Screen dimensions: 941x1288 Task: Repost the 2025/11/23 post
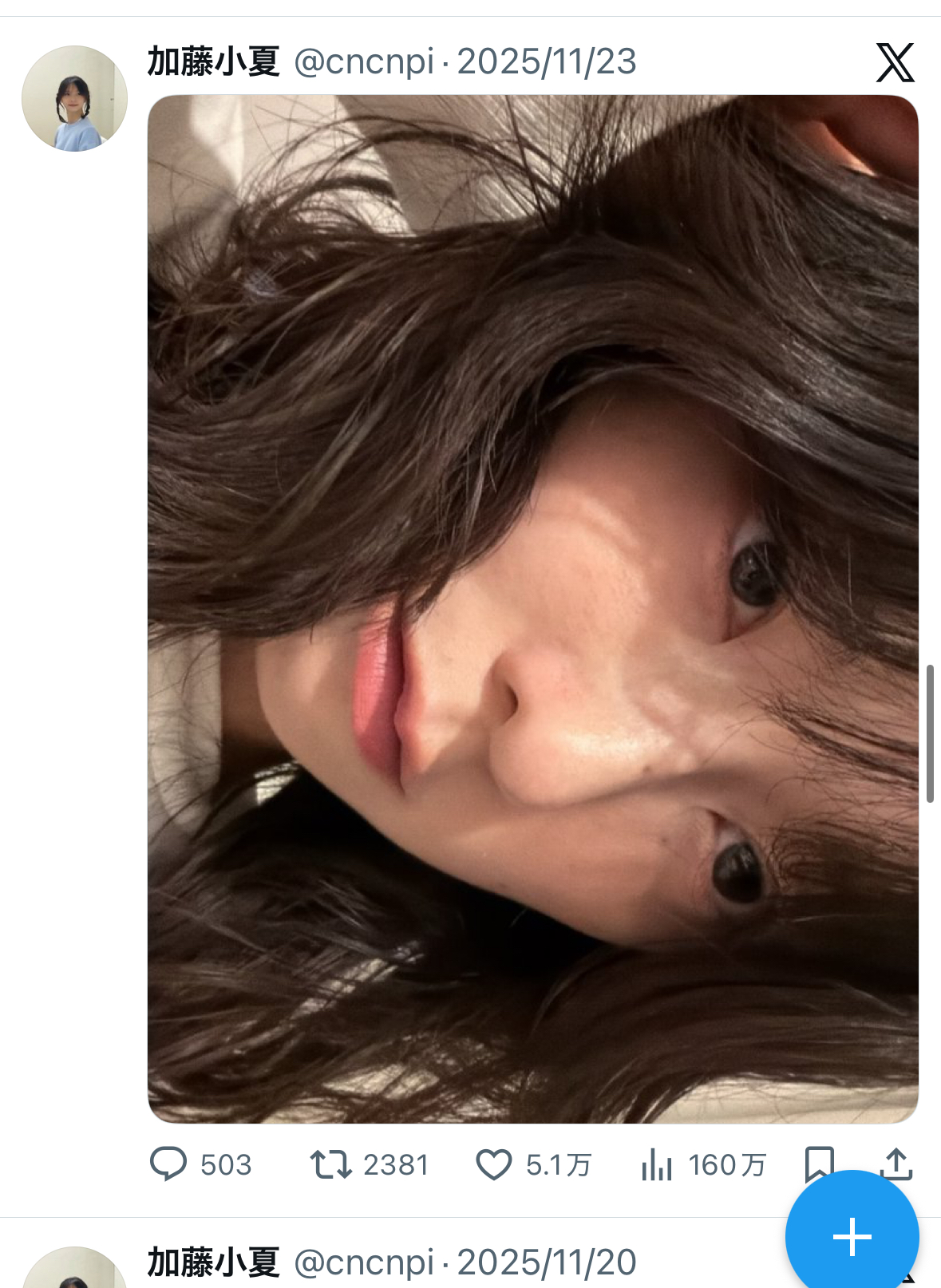(331, 1164)
